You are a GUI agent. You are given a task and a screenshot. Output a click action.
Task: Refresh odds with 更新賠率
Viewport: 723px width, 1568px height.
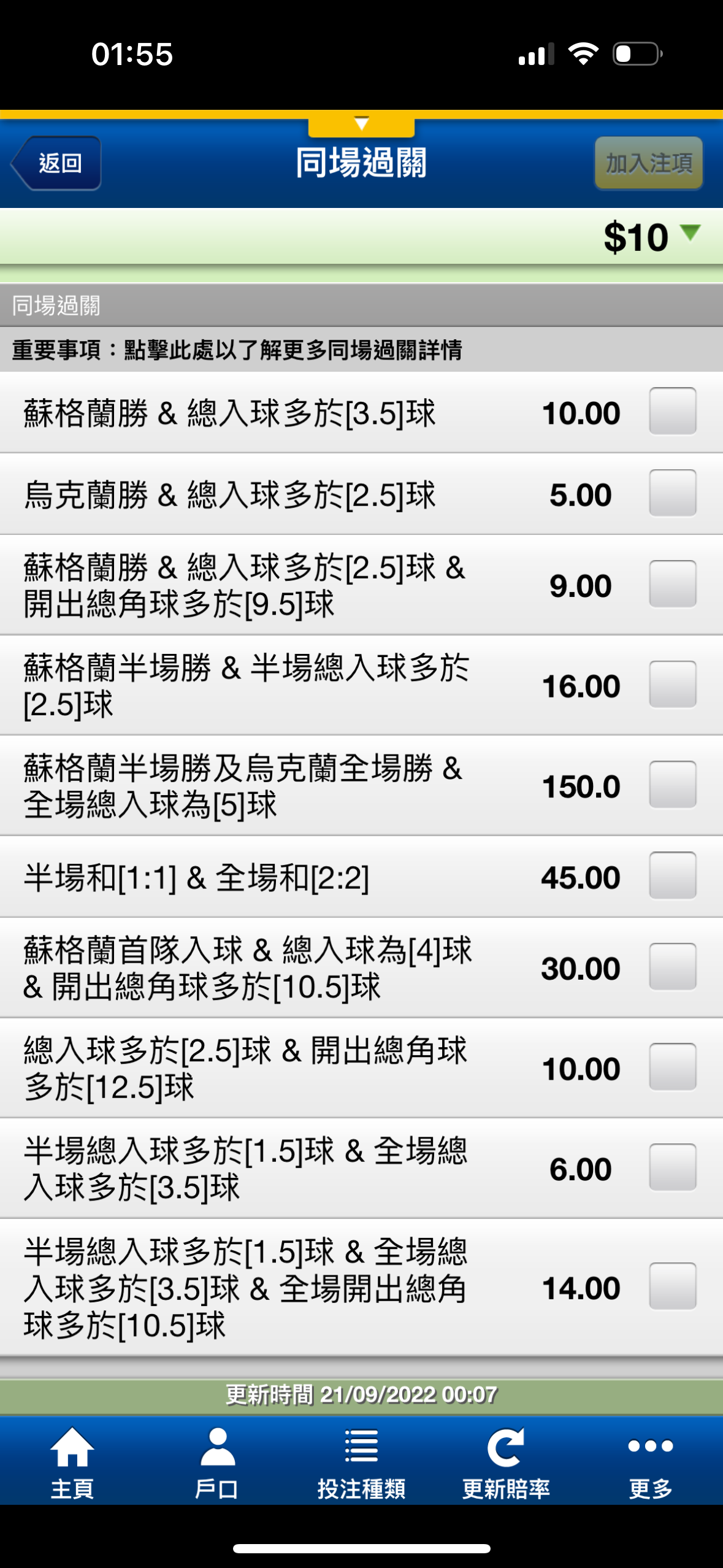coord(506,1462)
